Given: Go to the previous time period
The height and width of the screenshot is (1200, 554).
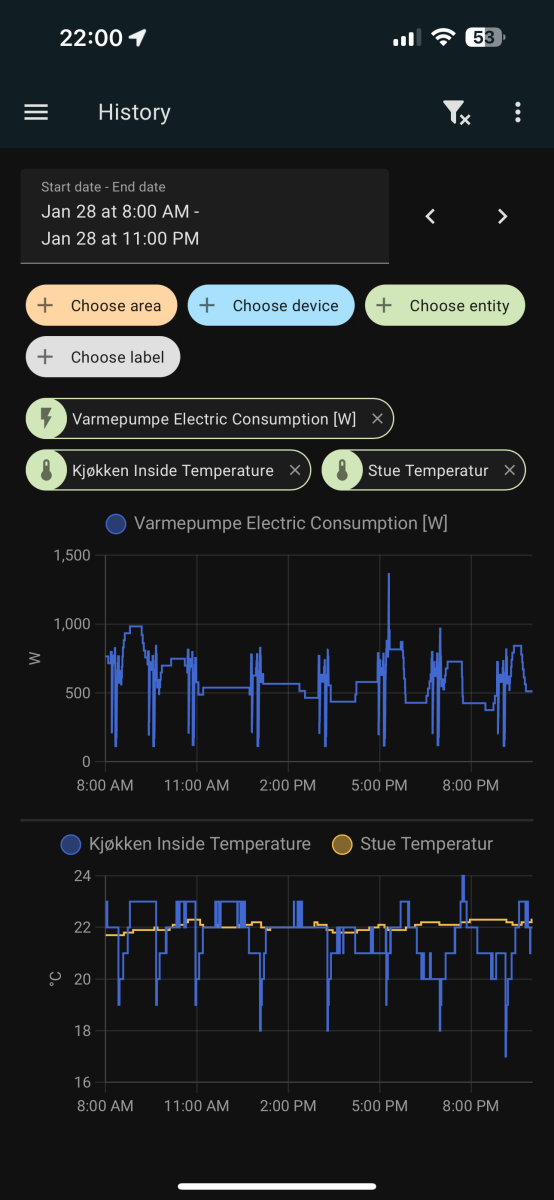Looking at the screenshot, I should pyautogui.click(x=430, y=216).
